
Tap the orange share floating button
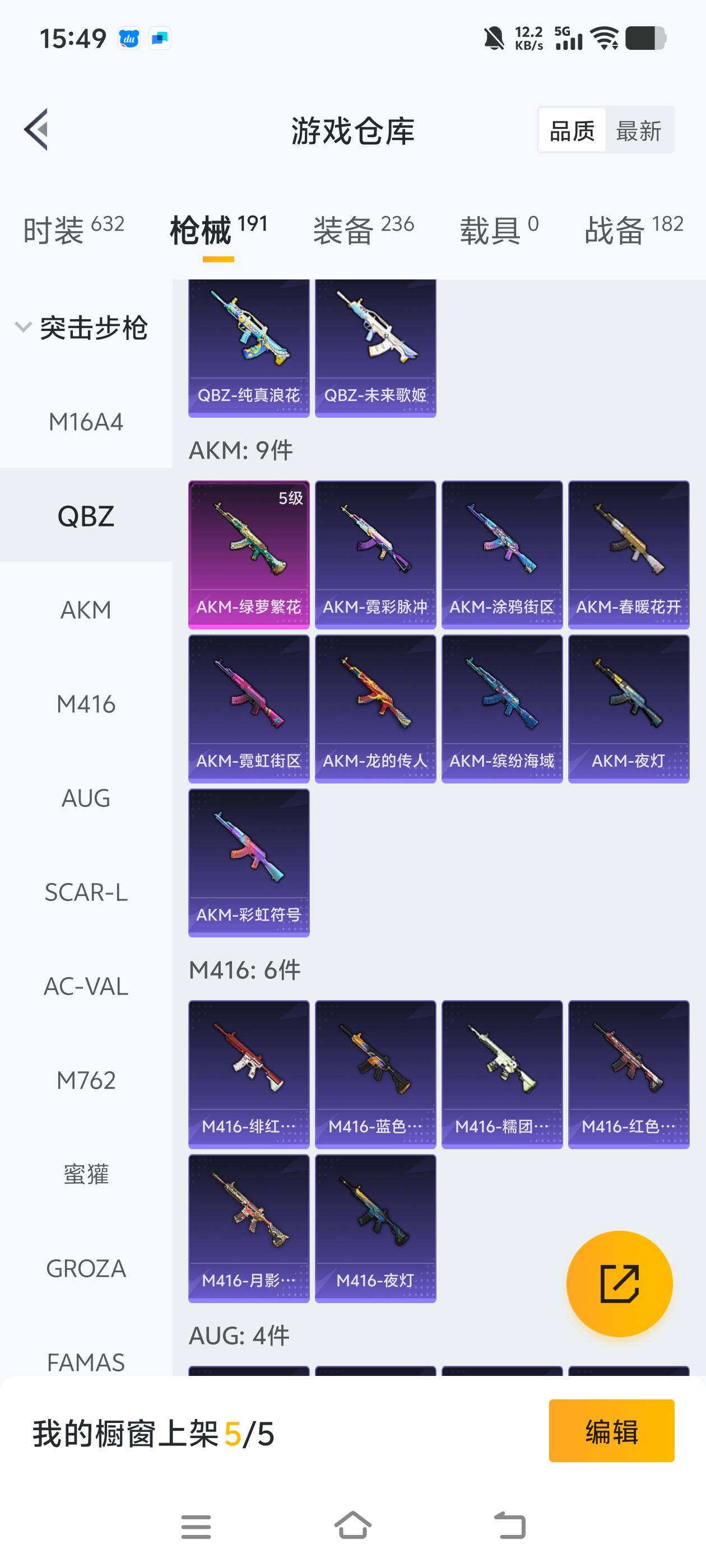(619, 1284)
